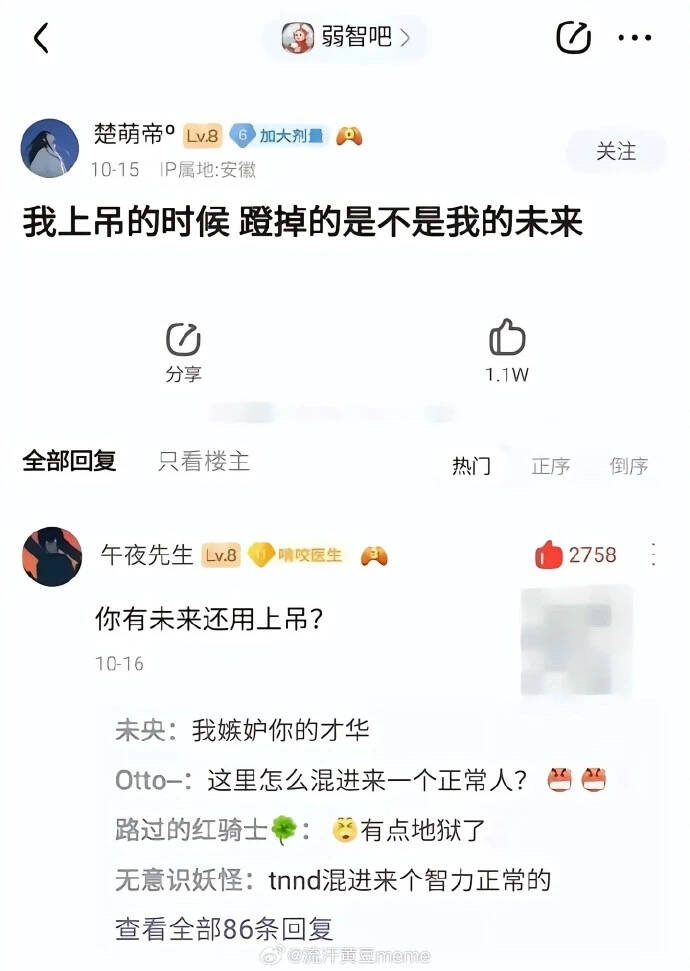Open the 弱智吧 forum chip
690x971 pixels.
coord(345,38)
